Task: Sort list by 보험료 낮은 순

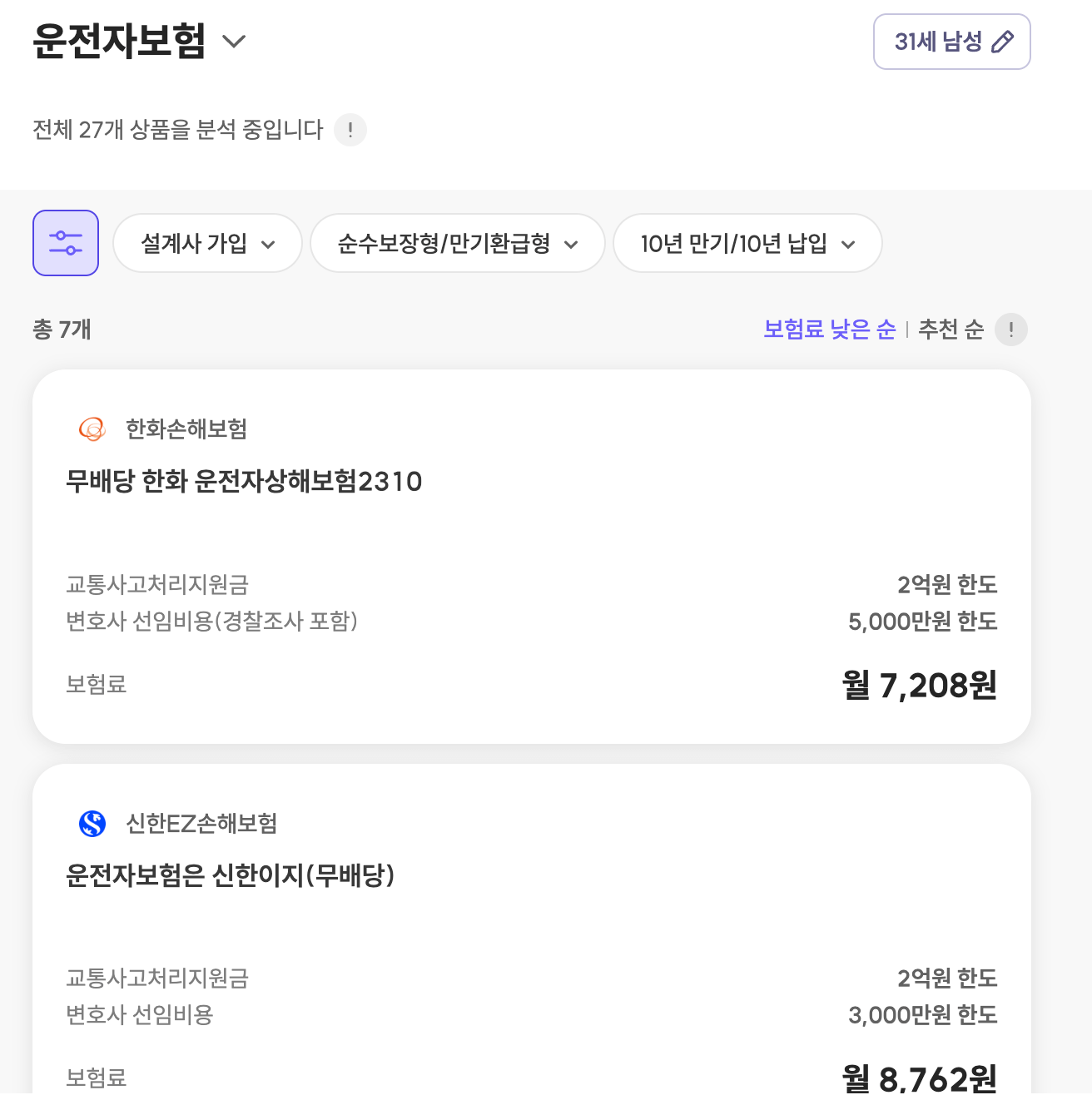Action: pos(829,329)
